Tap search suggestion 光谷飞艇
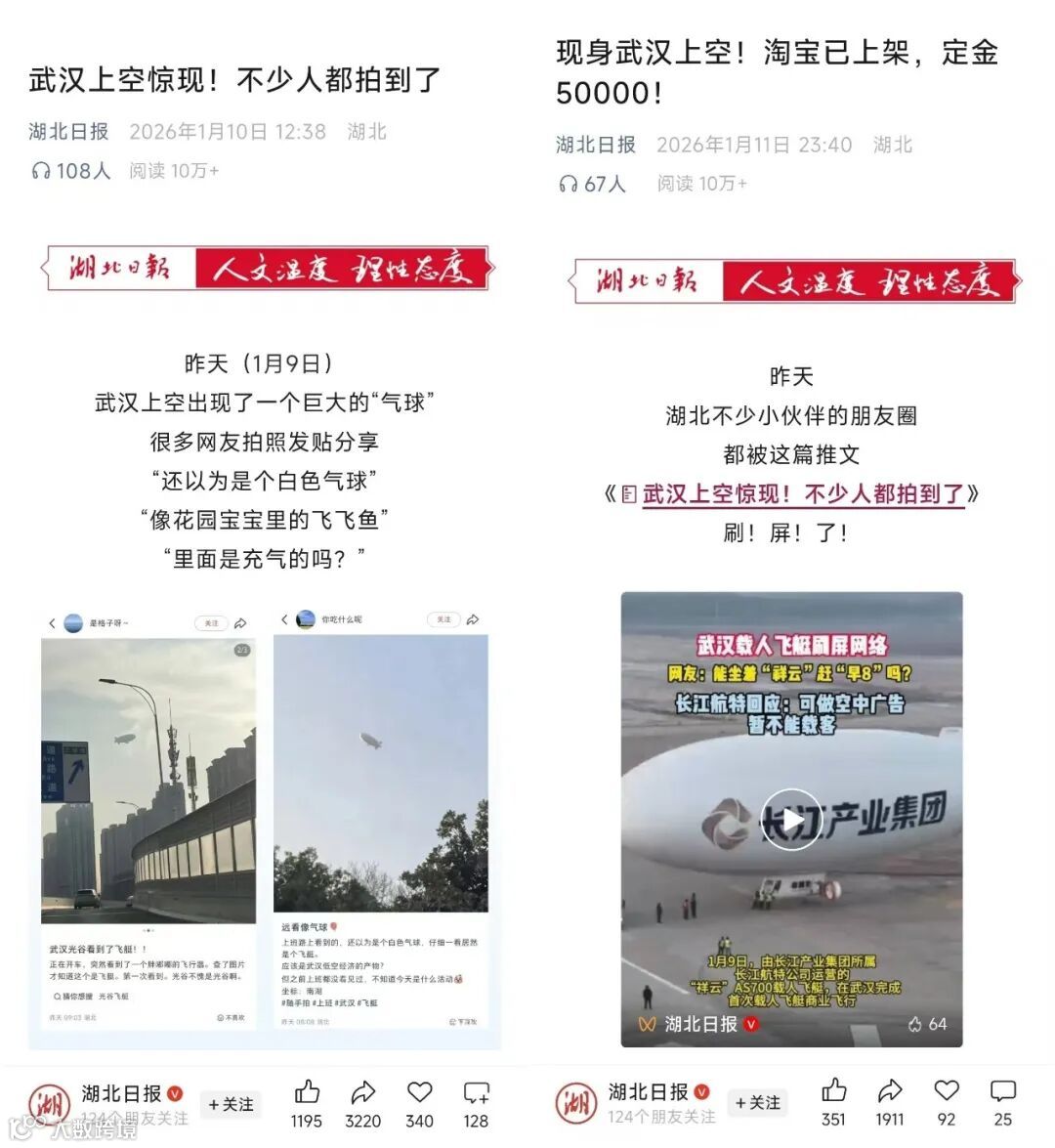 (x=114, y=998)
